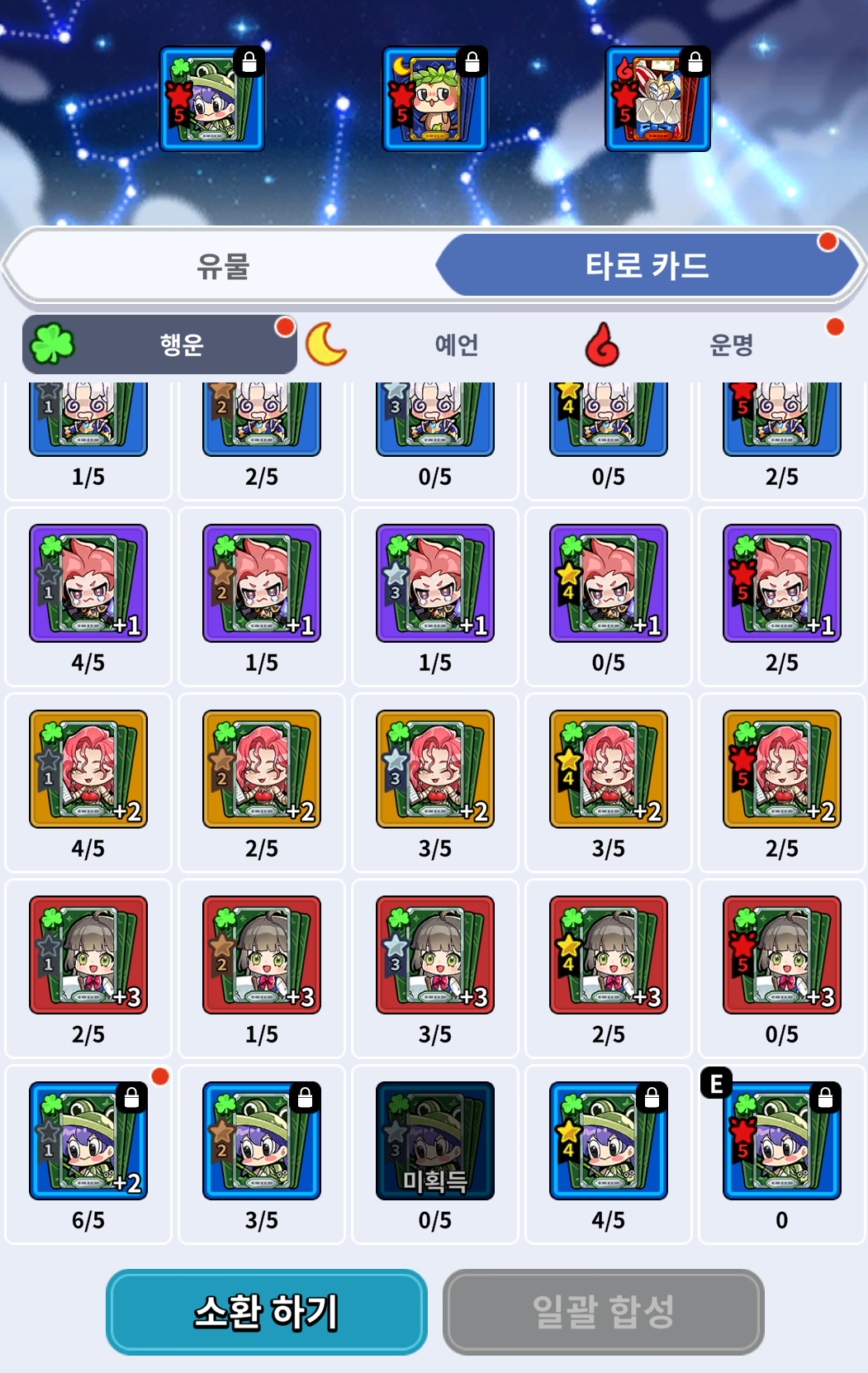Open the equipped 5-star frog card marked E

click(782, 1141)
